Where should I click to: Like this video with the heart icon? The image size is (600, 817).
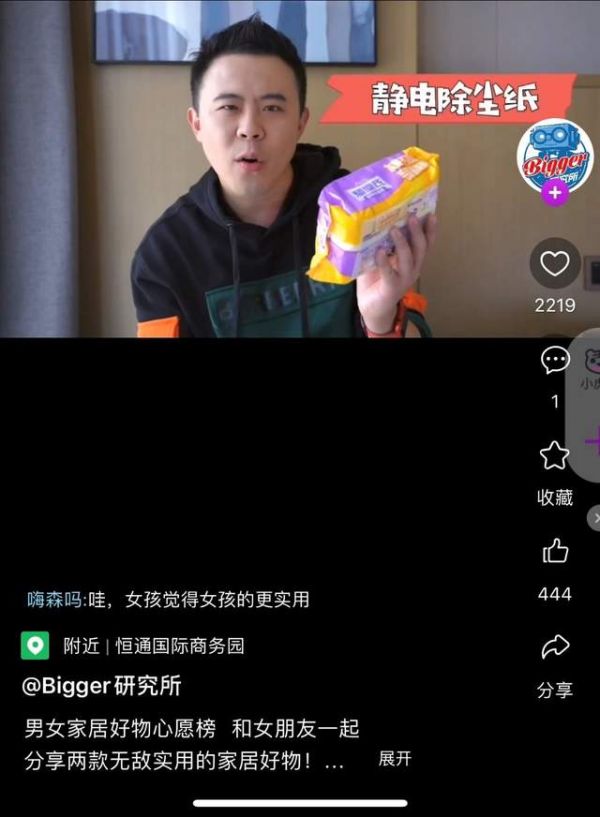coord(554,264)
